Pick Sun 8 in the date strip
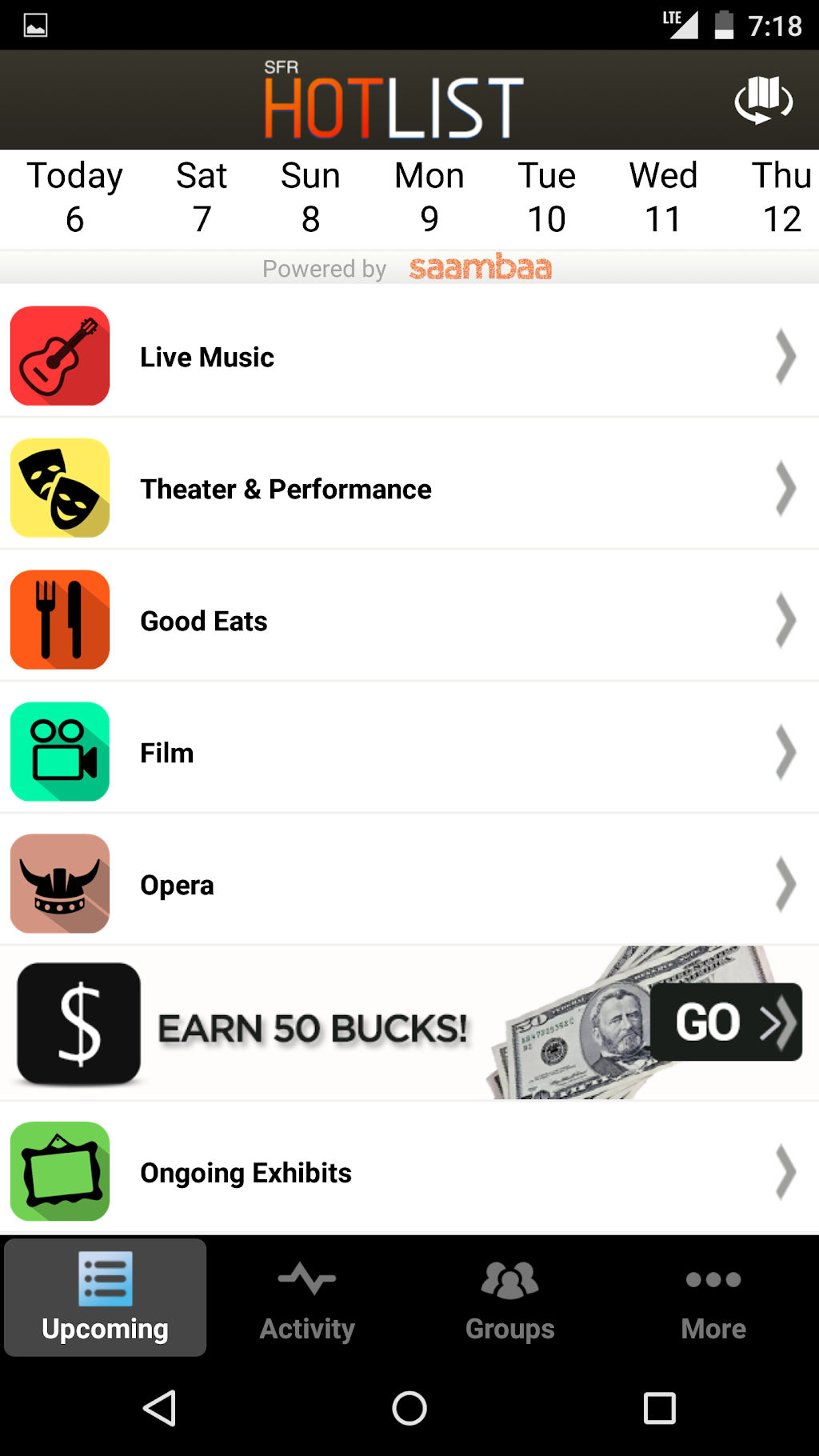This screenshot has width=819, height=1456. point(310,198)
